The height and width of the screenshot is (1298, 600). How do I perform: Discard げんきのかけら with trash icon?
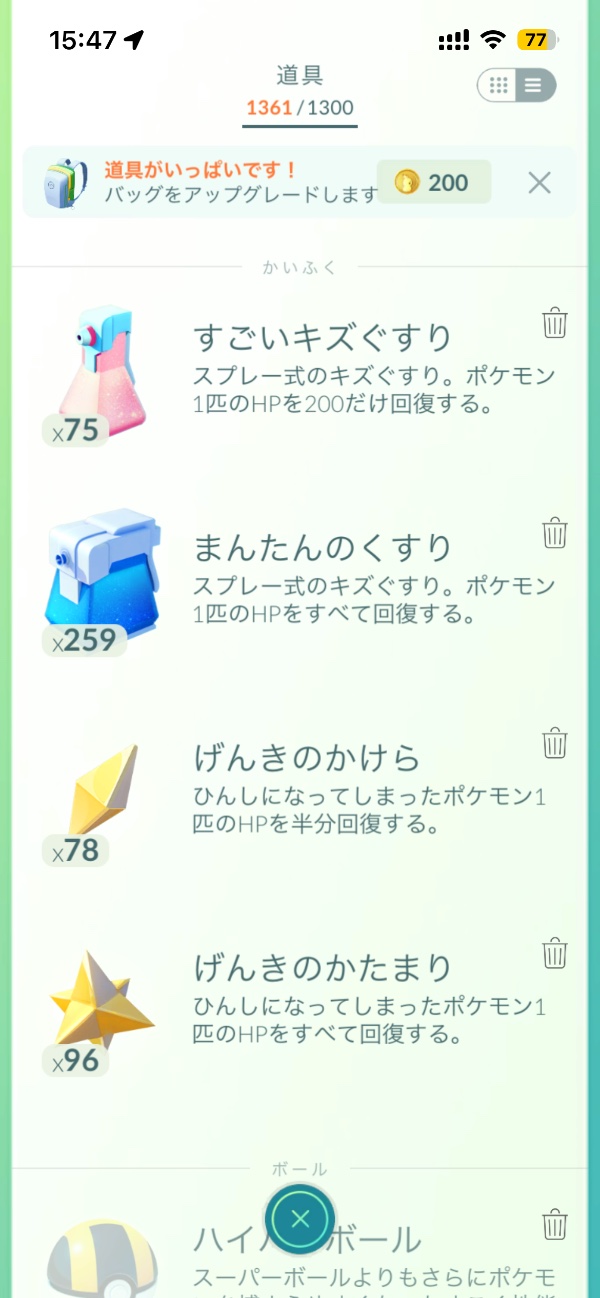tap(555, 743)
